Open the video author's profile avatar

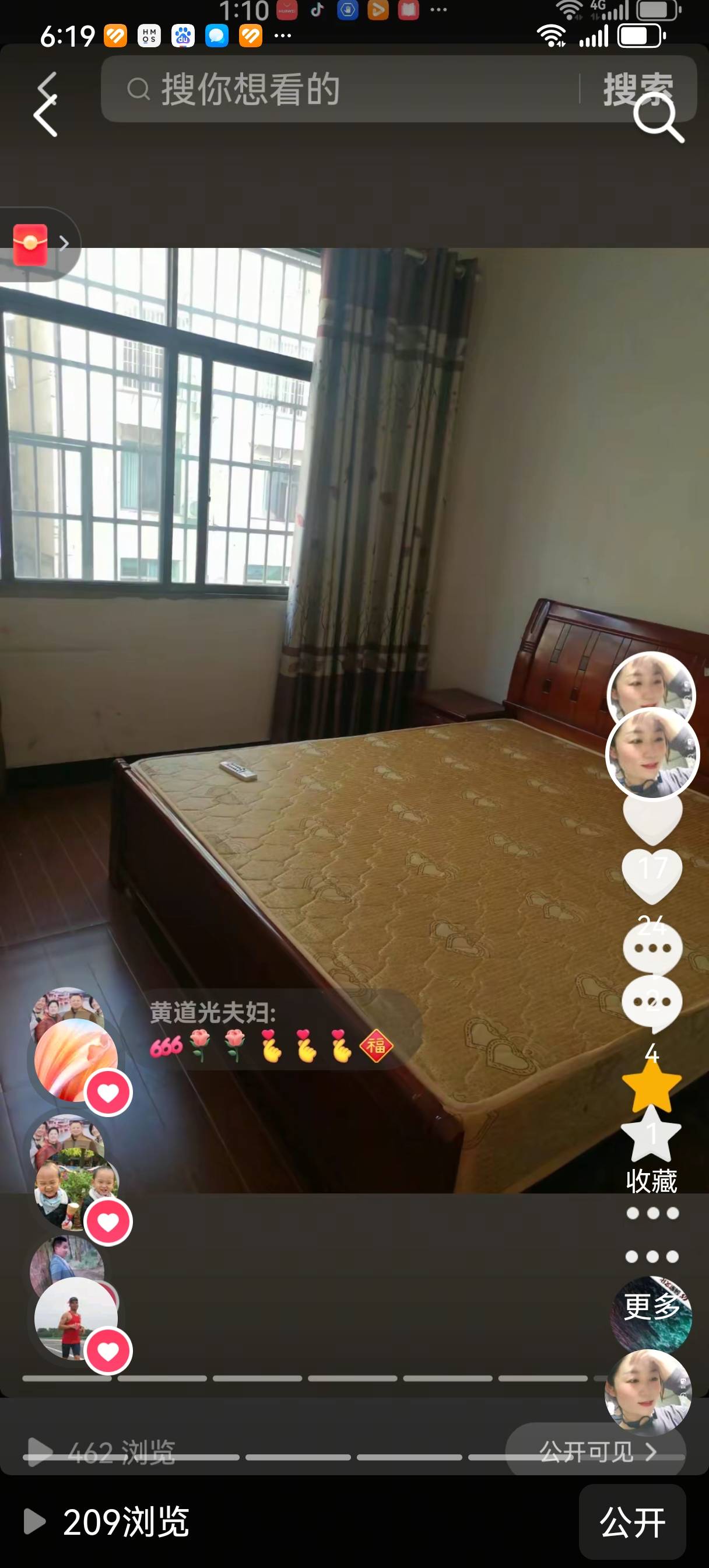(x=652, y=754)
